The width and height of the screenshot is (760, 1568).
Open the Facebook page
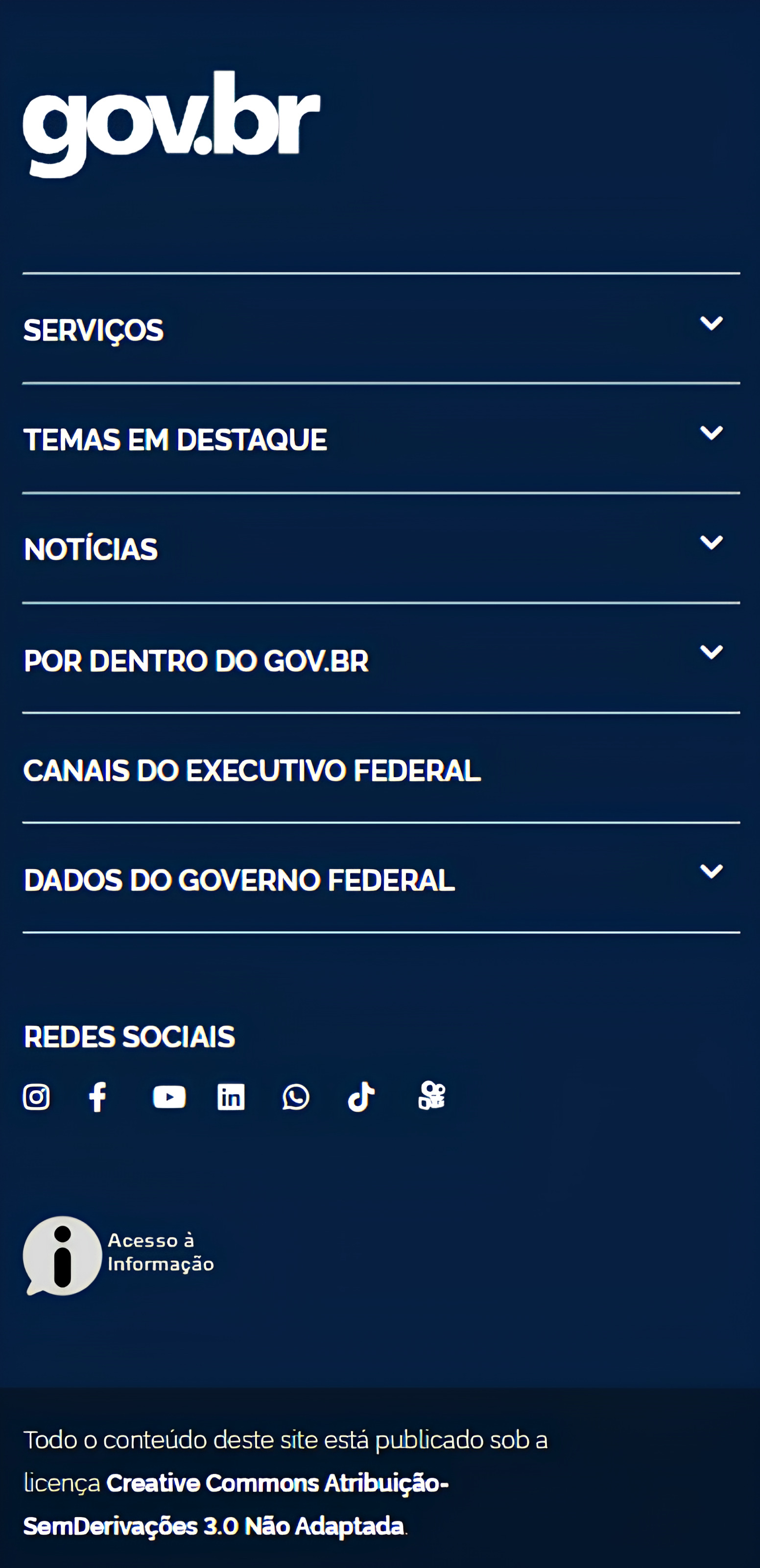(x=97, y=1097)
